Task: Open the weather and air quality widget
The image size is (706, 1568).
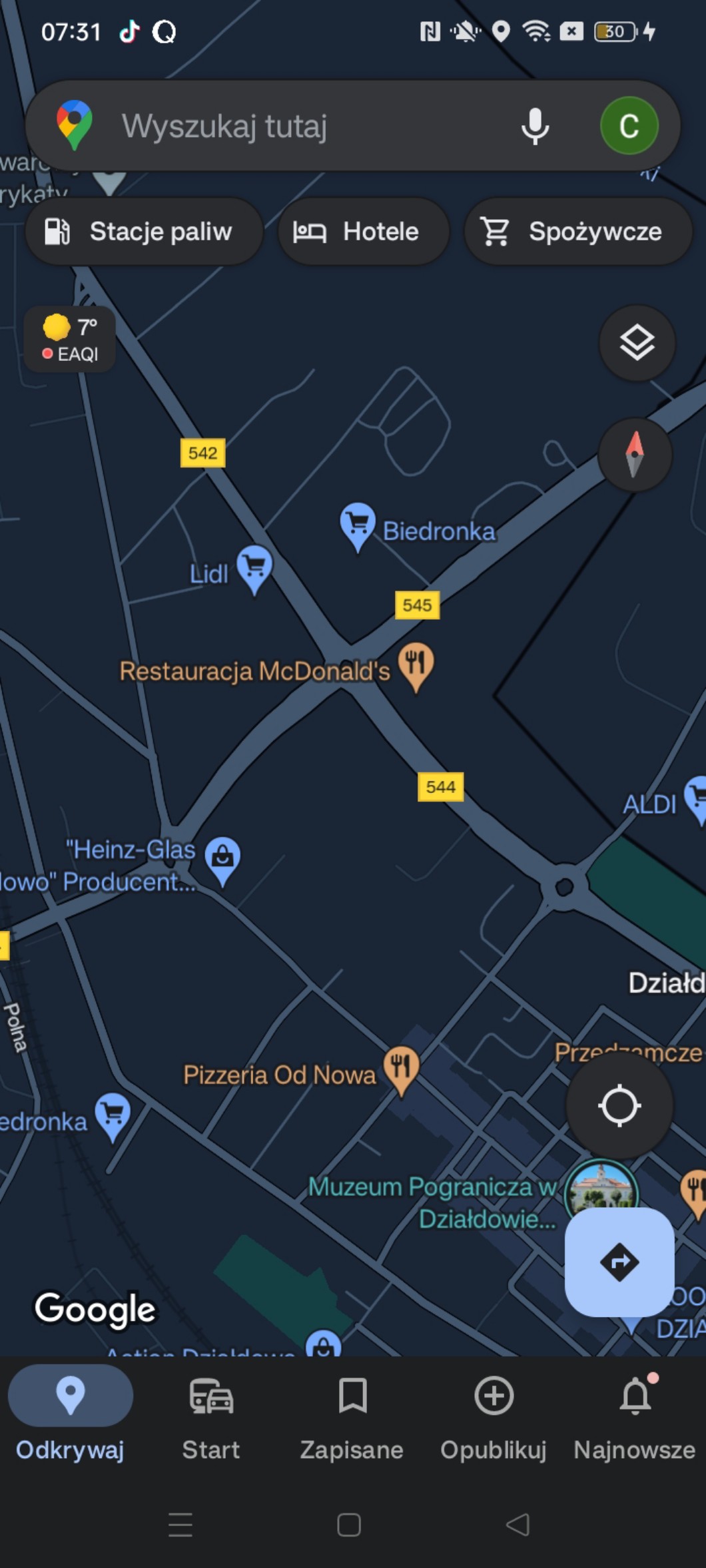Action: pyautogui.click(x=70, y=339)
